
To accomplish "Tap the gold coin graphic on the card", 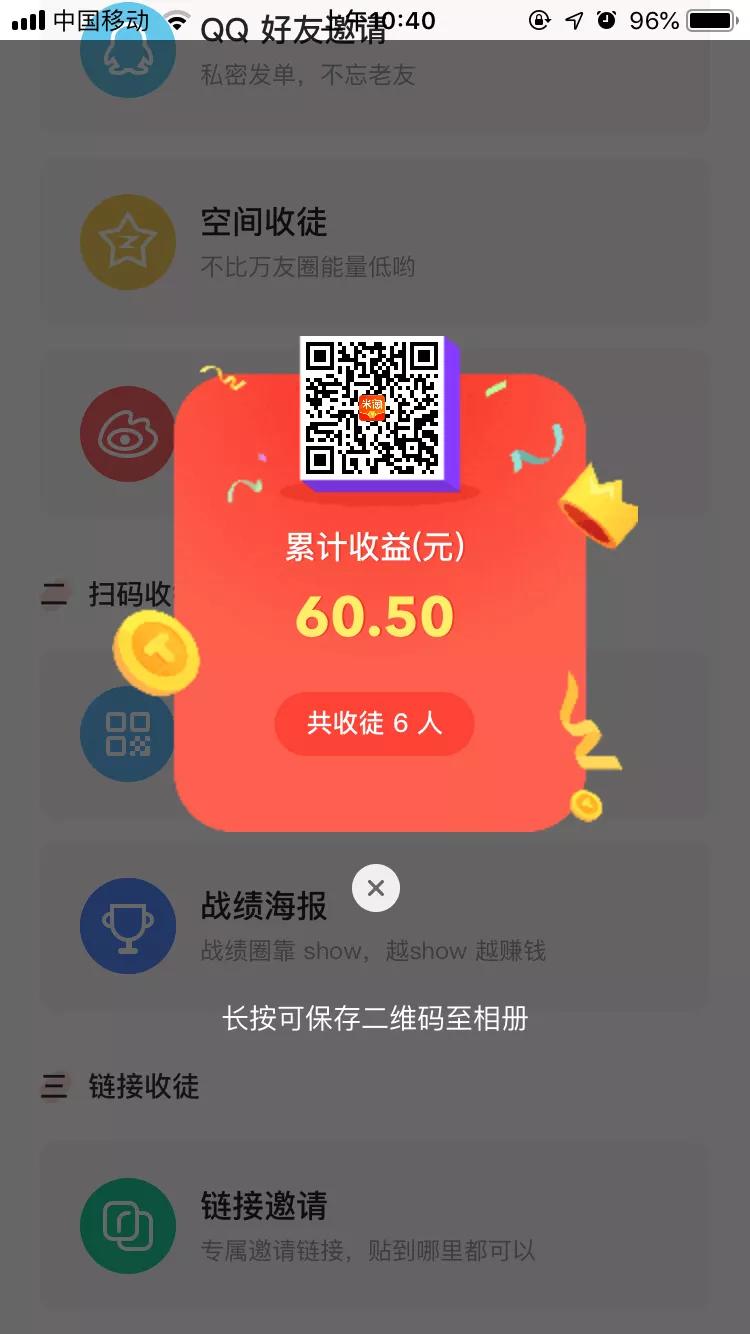I will pyautogui.click(x=155, y=655).
